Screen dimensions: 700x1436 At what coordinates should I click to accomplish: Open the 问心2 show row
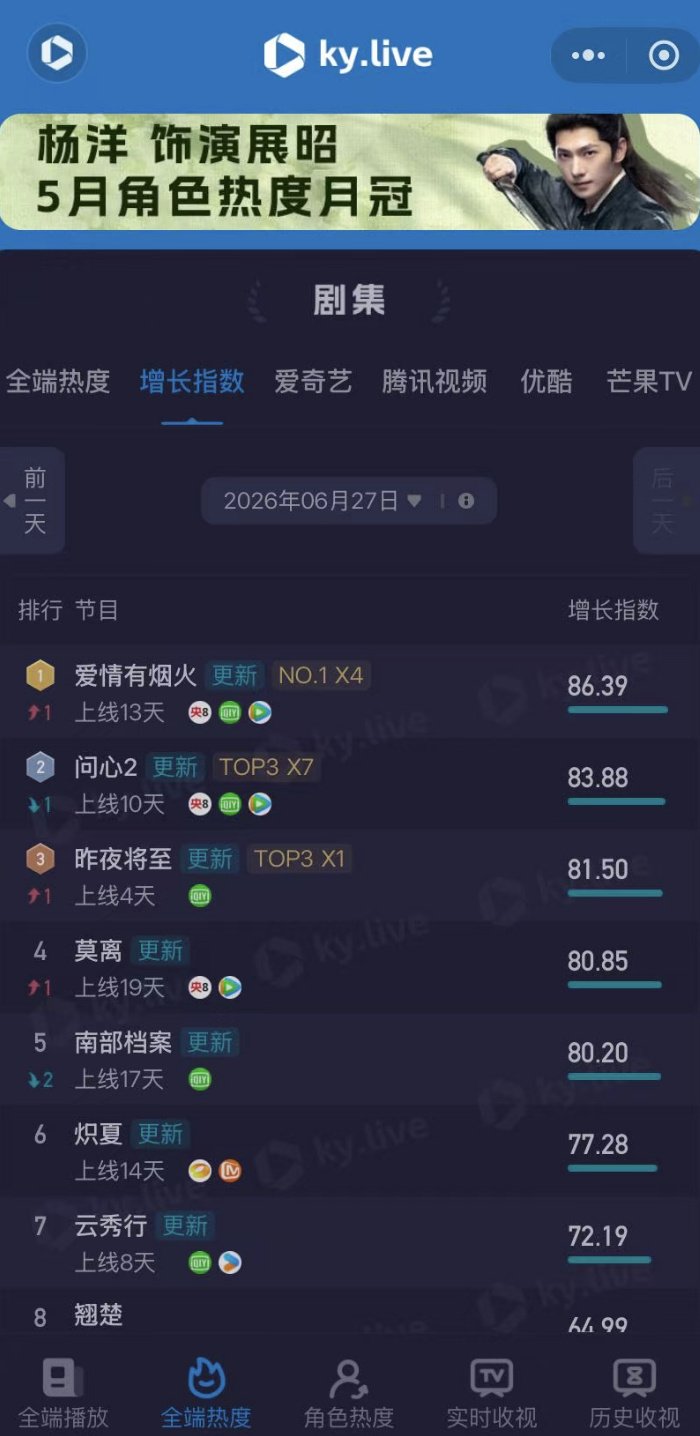350,783
